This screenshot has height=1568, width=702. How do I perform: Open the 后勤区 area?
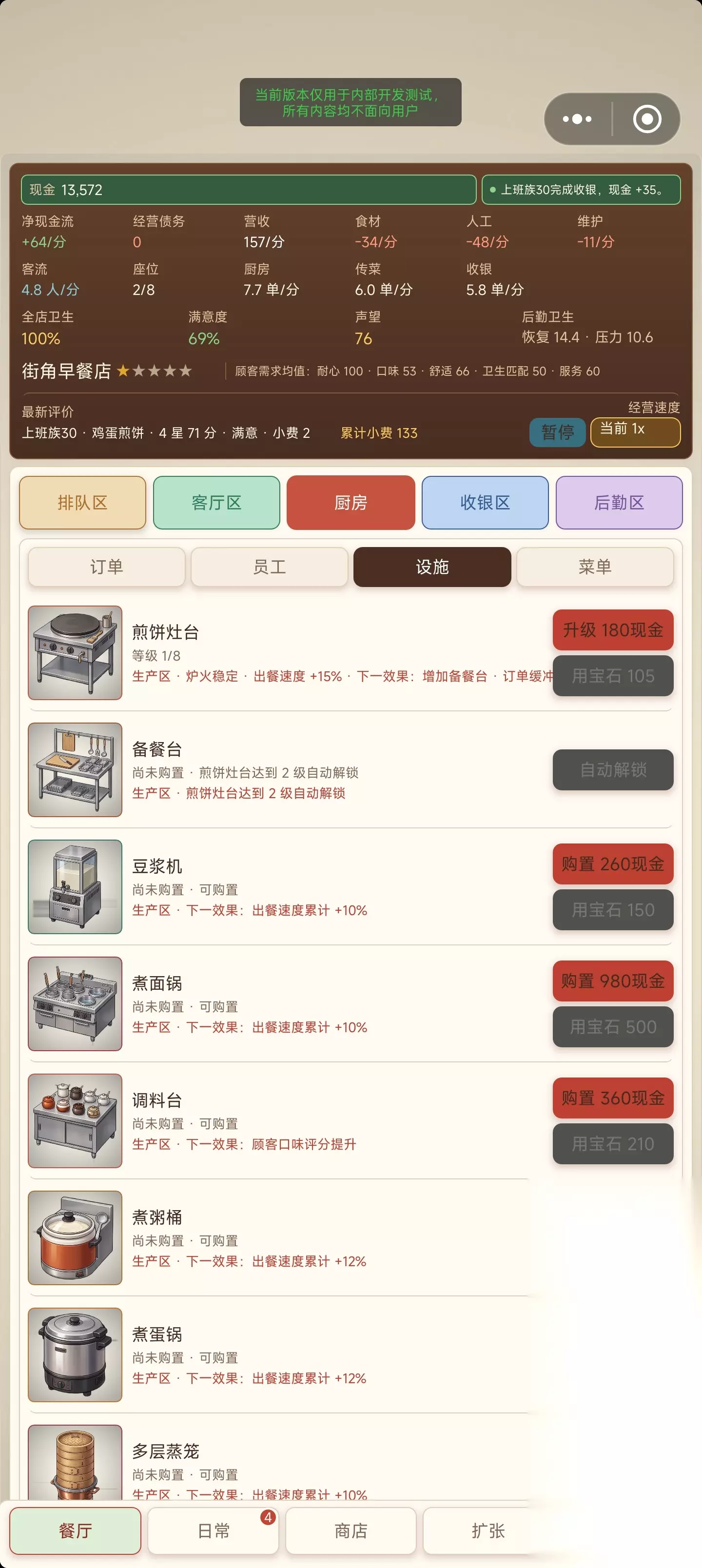[619, 503]
